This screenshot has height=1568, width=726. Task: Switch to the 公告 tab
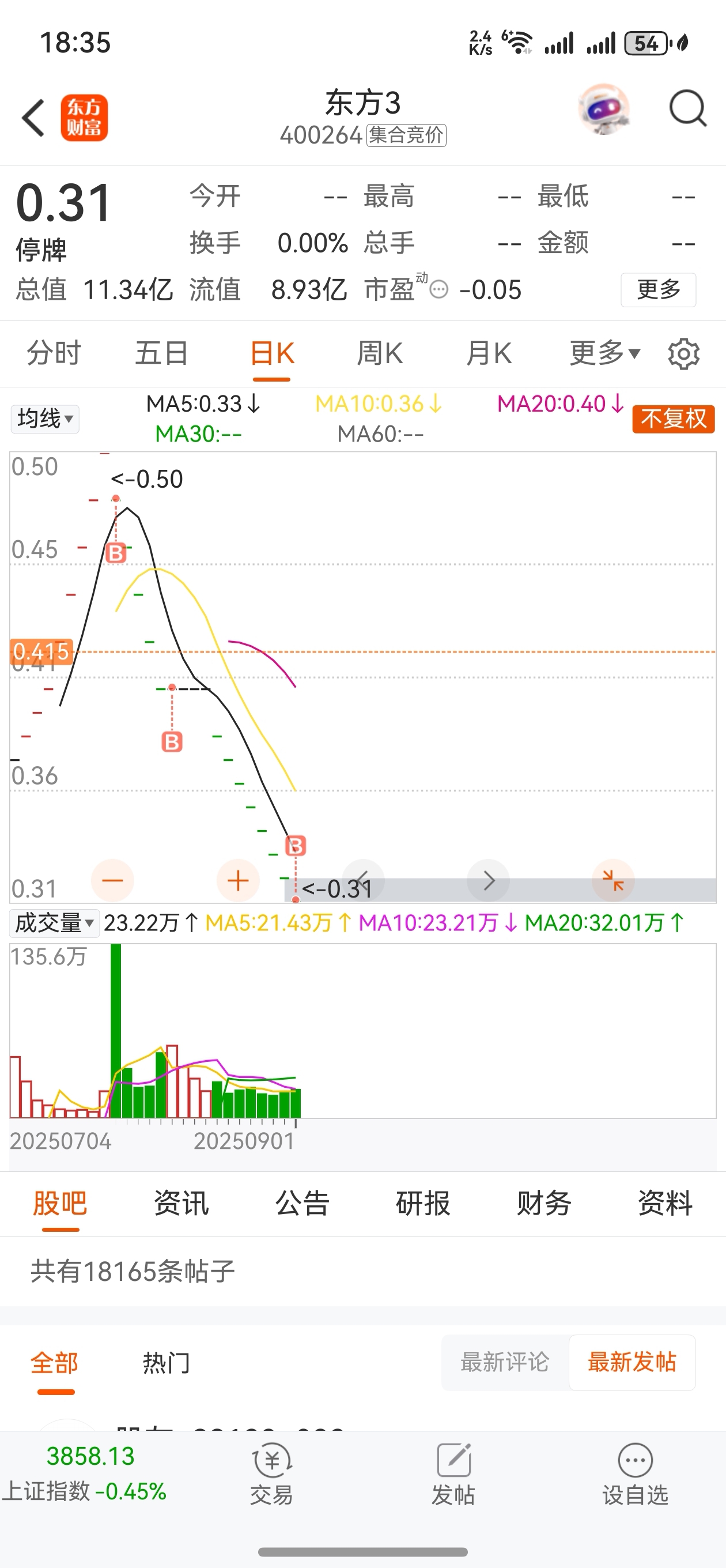(x=302, y=1204)
